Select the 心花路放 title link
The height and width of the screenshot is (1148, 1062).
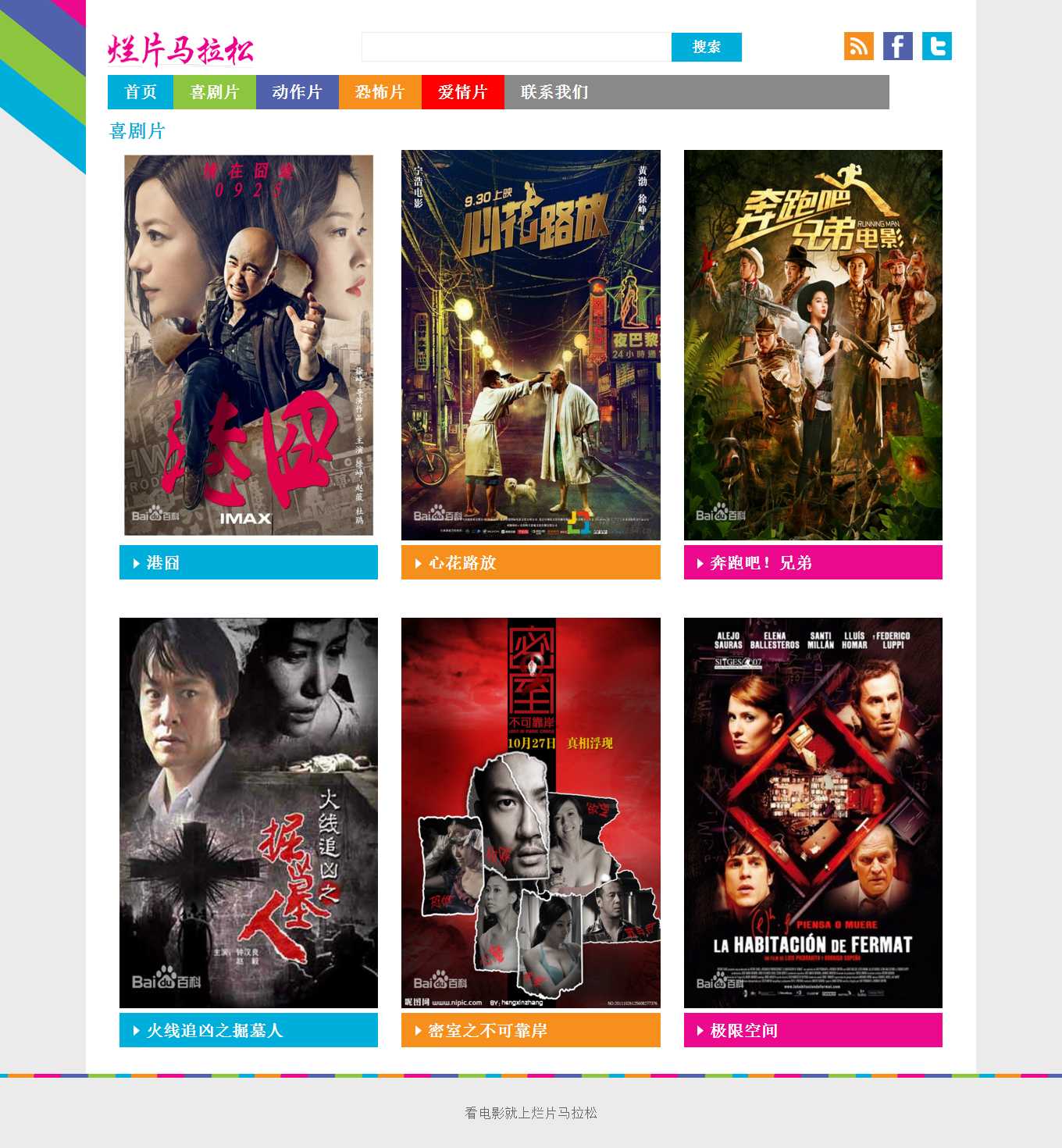click(x=462, y=563)
